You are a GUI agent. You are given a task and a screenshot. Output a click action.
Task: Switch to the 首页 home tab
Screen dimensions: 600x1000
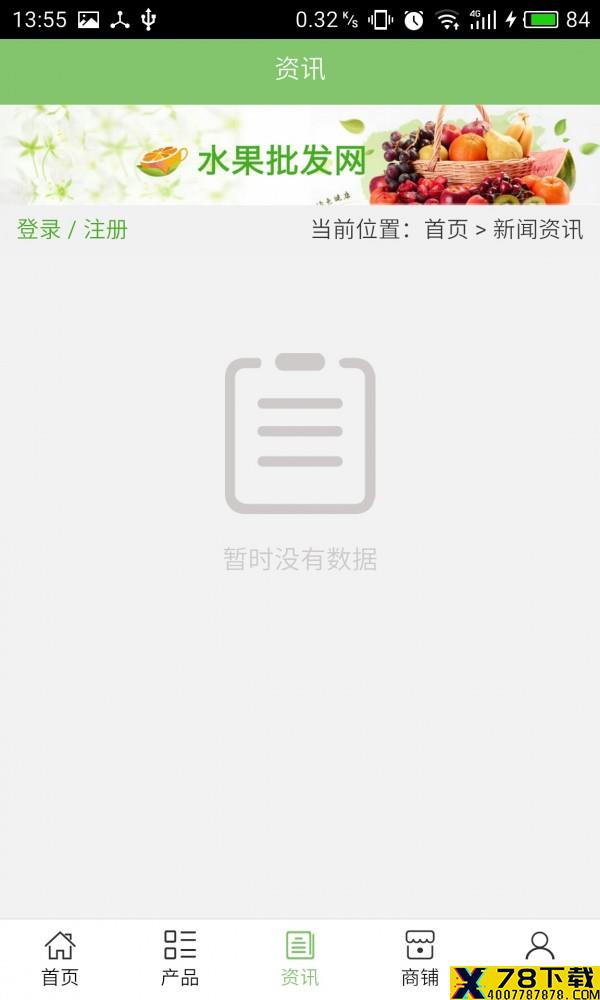[x=60, y=959]
